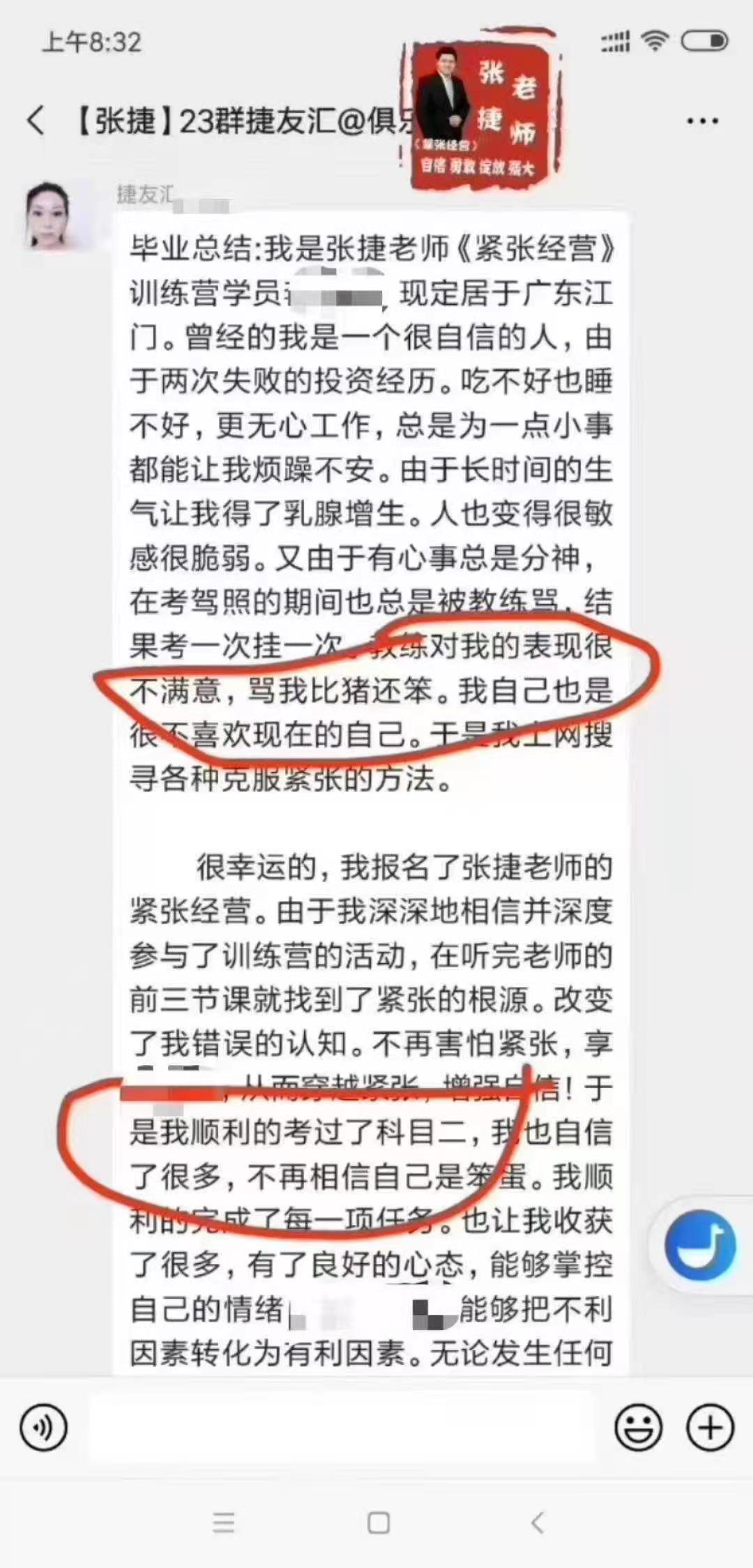Switch to voice message input
753x1568 pixels.
click(x=43, y=1427)
